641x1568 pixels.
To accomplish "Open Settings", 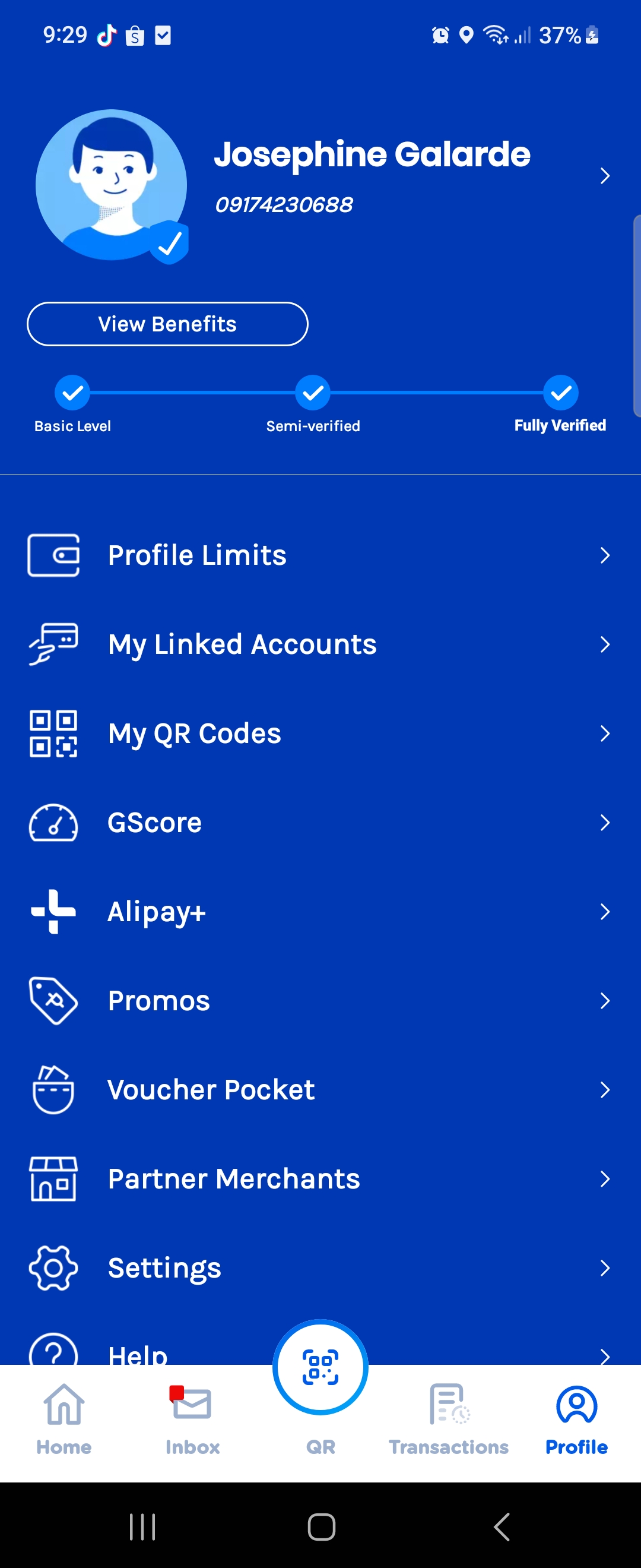I will [x=320, y=1268].
